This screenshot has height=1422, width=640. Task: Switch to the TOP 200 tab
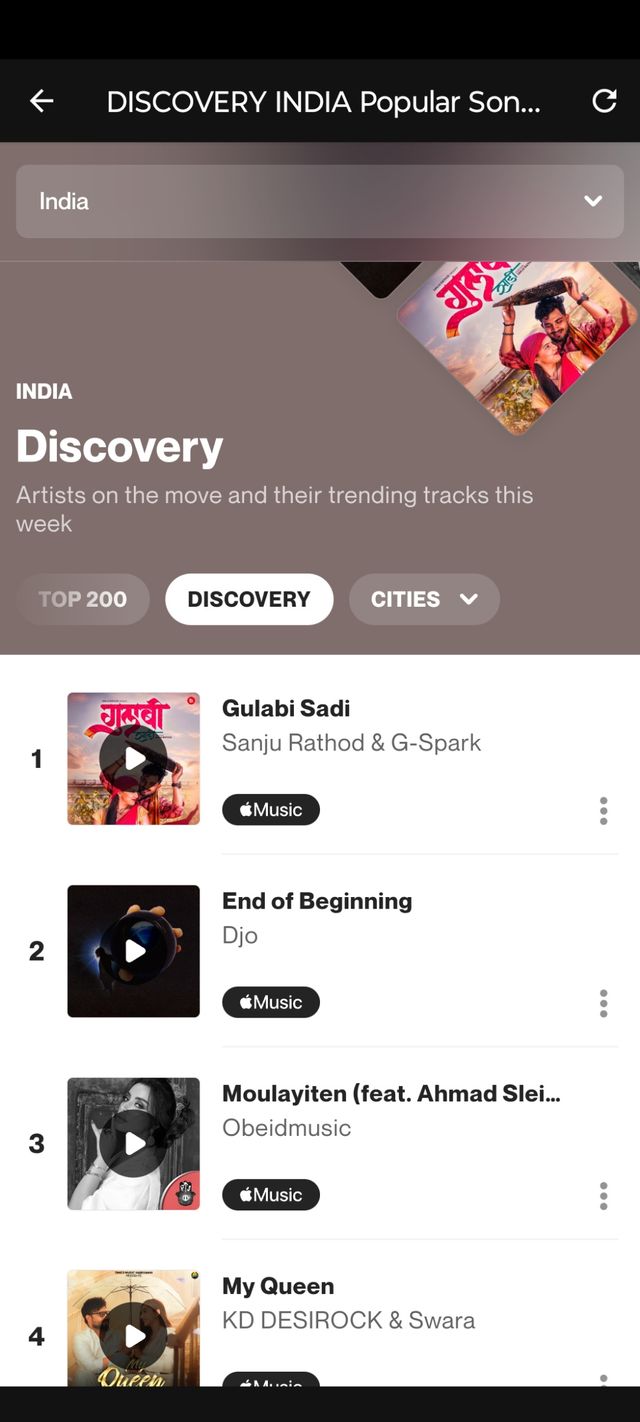point(83,599)
